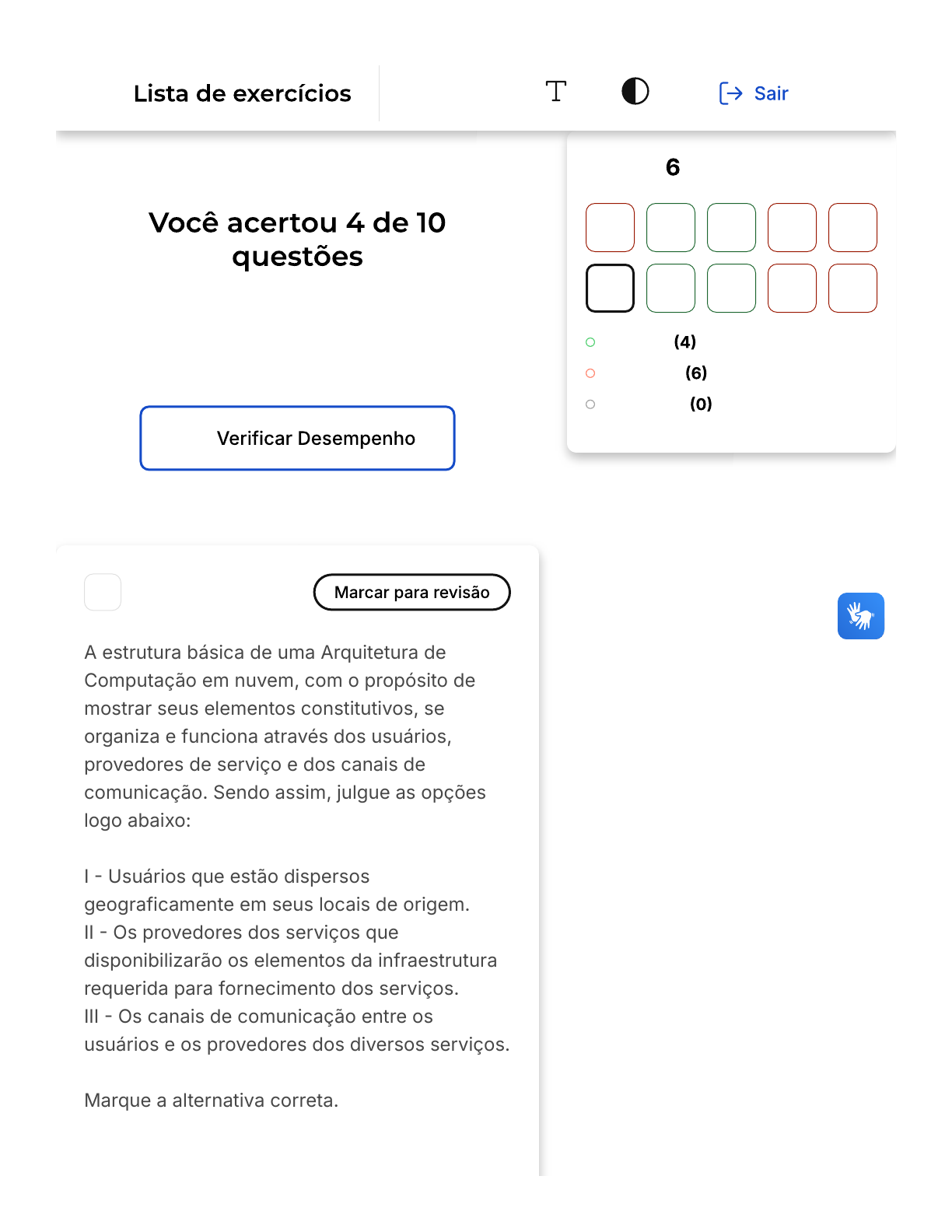The width and height of the screenshot is (952, 1232).
Task: Select the bold-outlined current question box
Action: pyautogui.click(x=610, y=288)
